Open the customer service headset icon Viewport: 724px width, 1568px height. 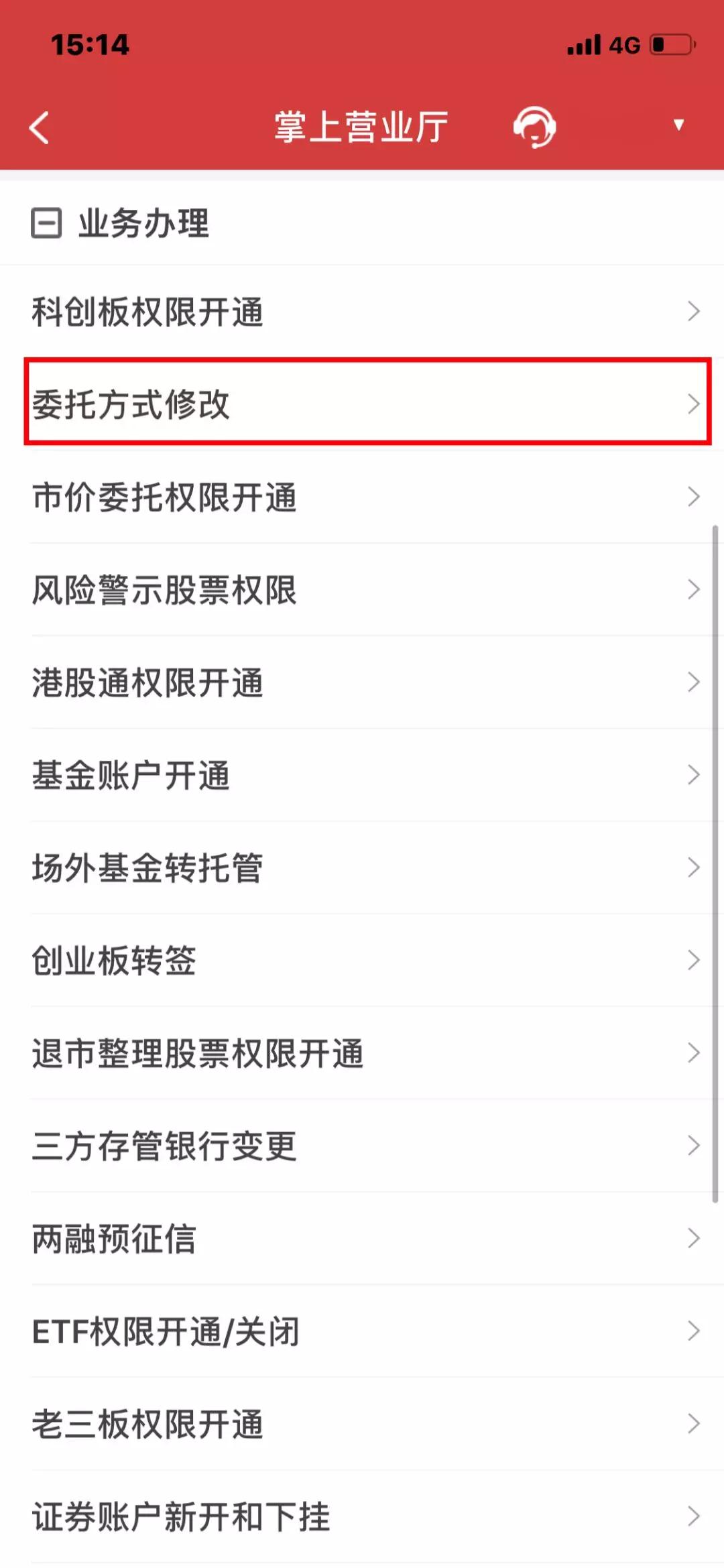tap(533, 126)
